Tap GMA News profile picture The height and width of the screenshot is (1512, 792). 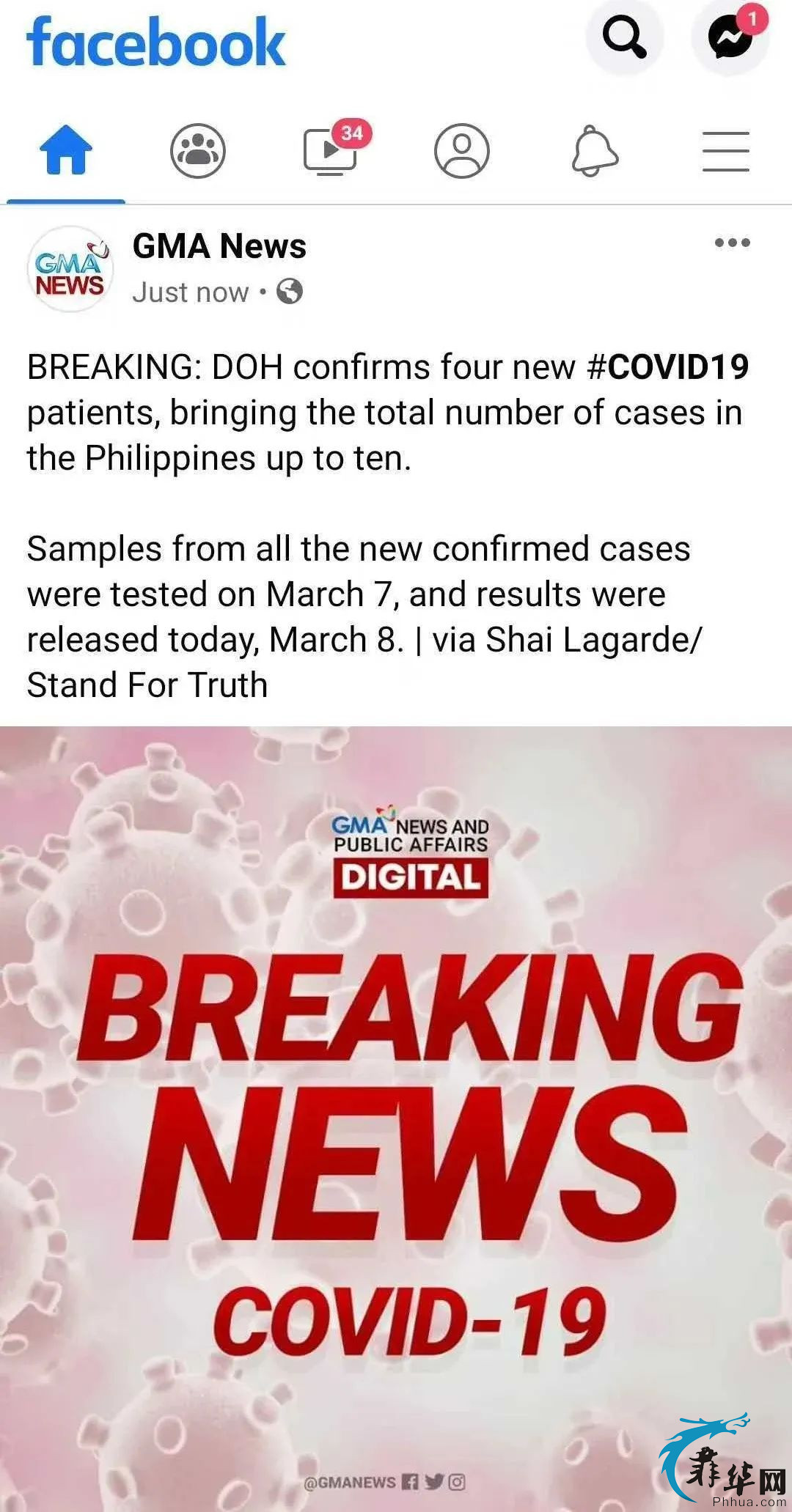point(70,269)
